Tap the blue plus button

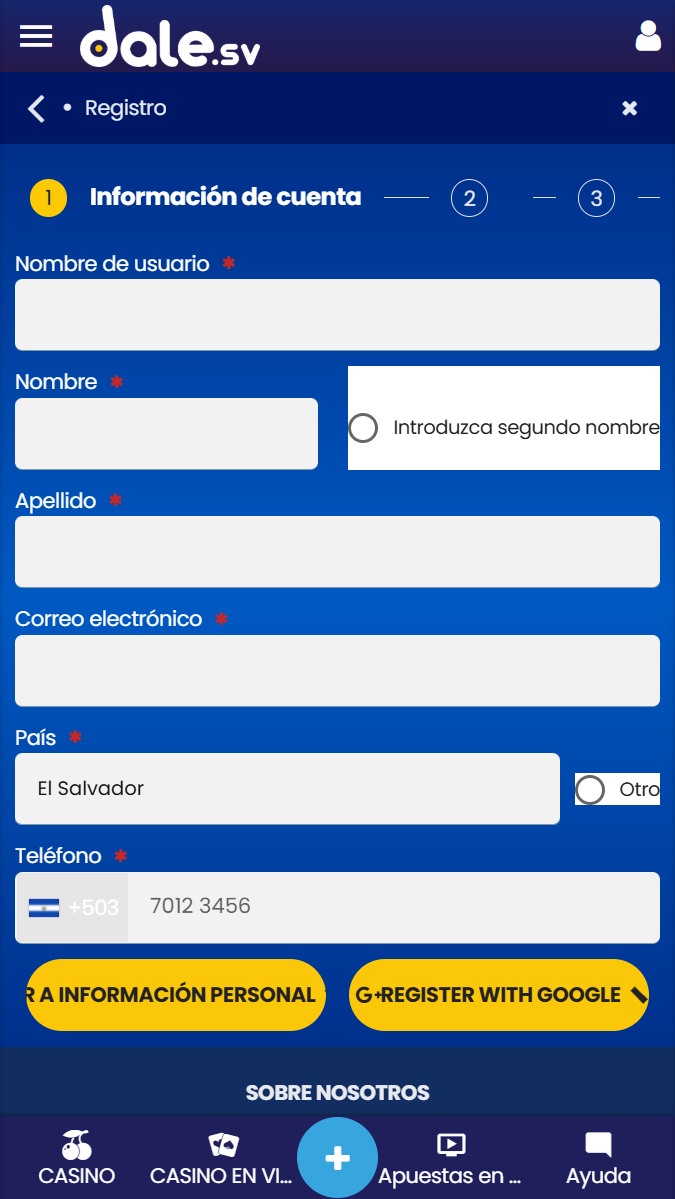[x=338, y=1158]
